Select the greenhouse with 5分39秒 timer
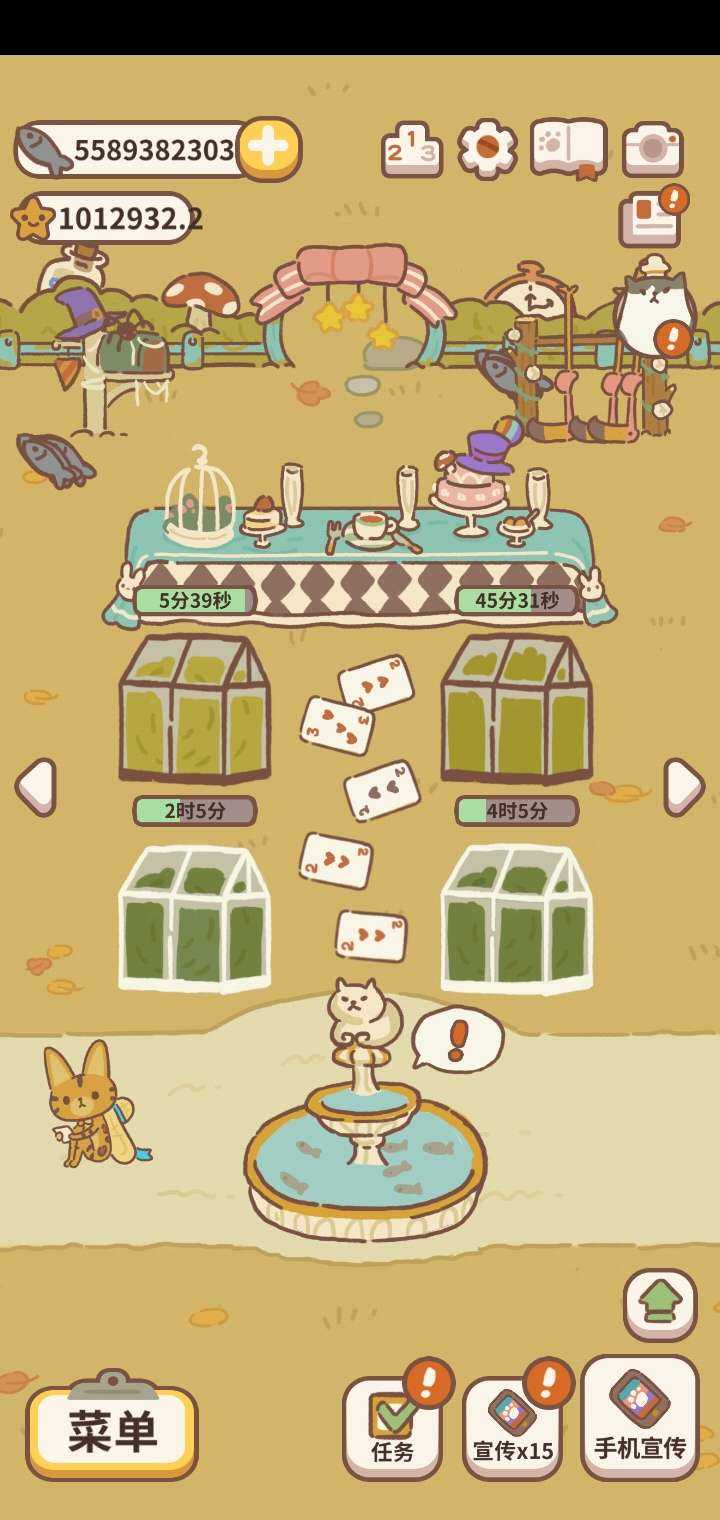Viewport: 720px width, 1520px height. (194, 707)
